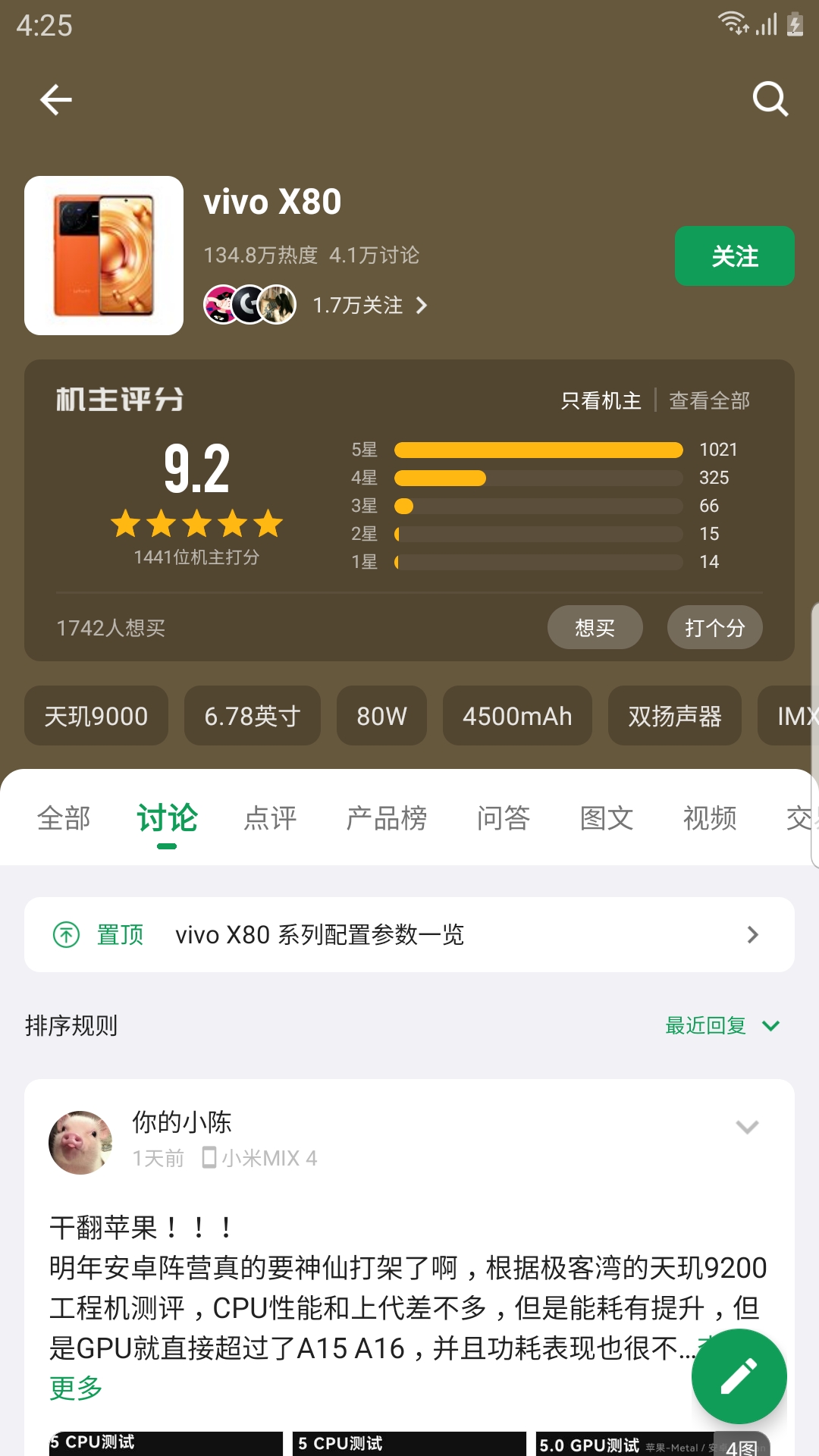The image size is (819, 1456).
Task: Collapse the comment with its chevron
Action: [x=747, y=1125]
